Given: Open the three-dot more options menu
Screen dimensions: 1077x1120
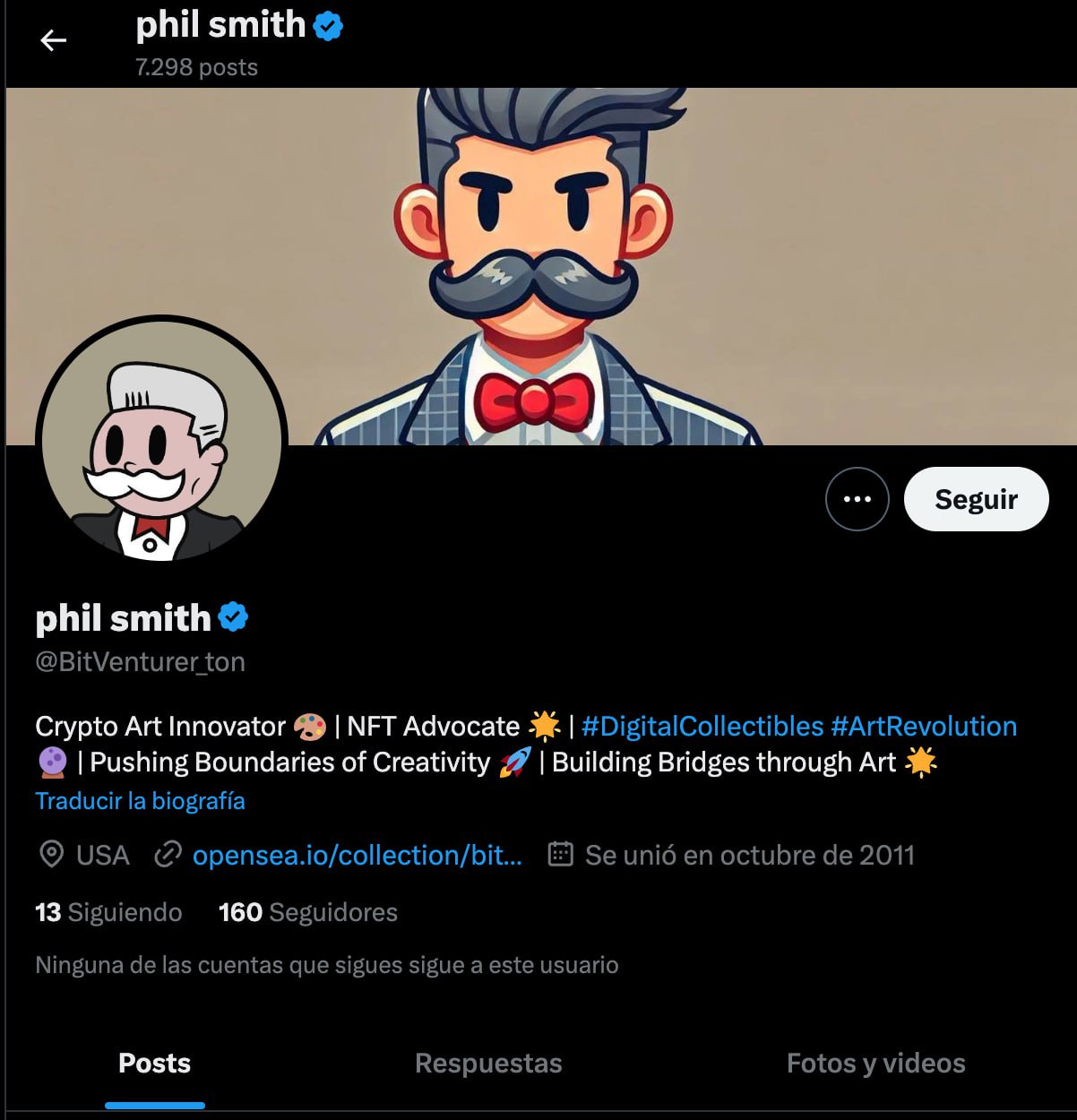Looking at the screenshot, I should [x=857, y=499].
